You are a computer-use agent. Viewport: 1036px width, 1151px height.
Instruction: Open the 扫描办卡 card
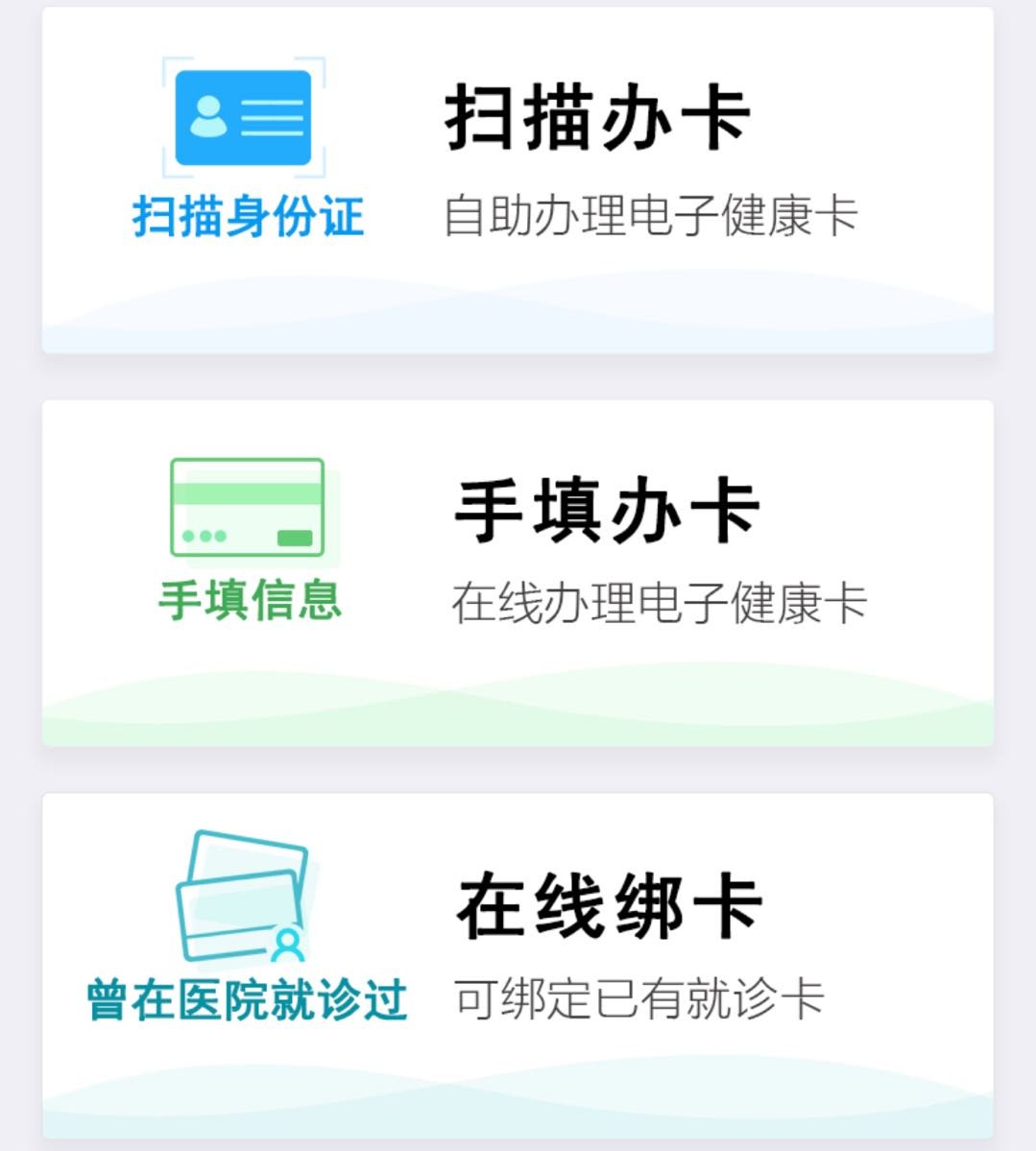(518, 180)
